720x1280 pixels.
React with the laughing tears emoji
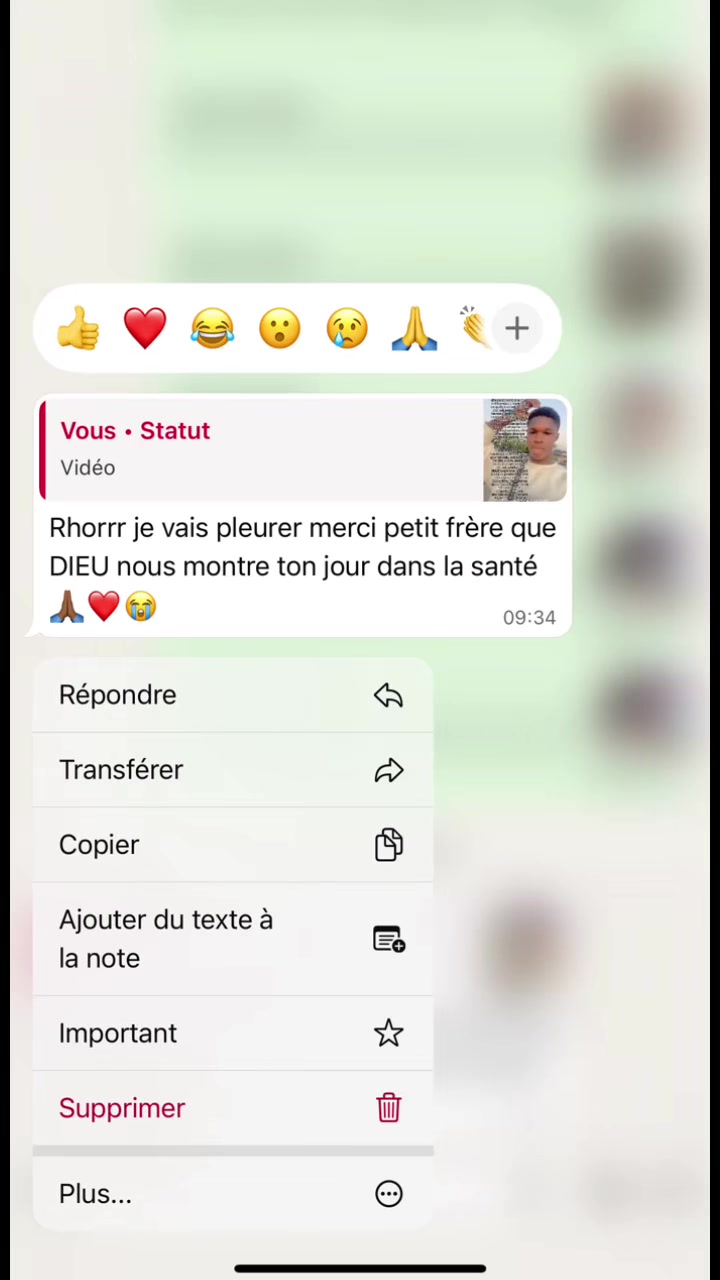pyautogui.click(x=212, y=328)
